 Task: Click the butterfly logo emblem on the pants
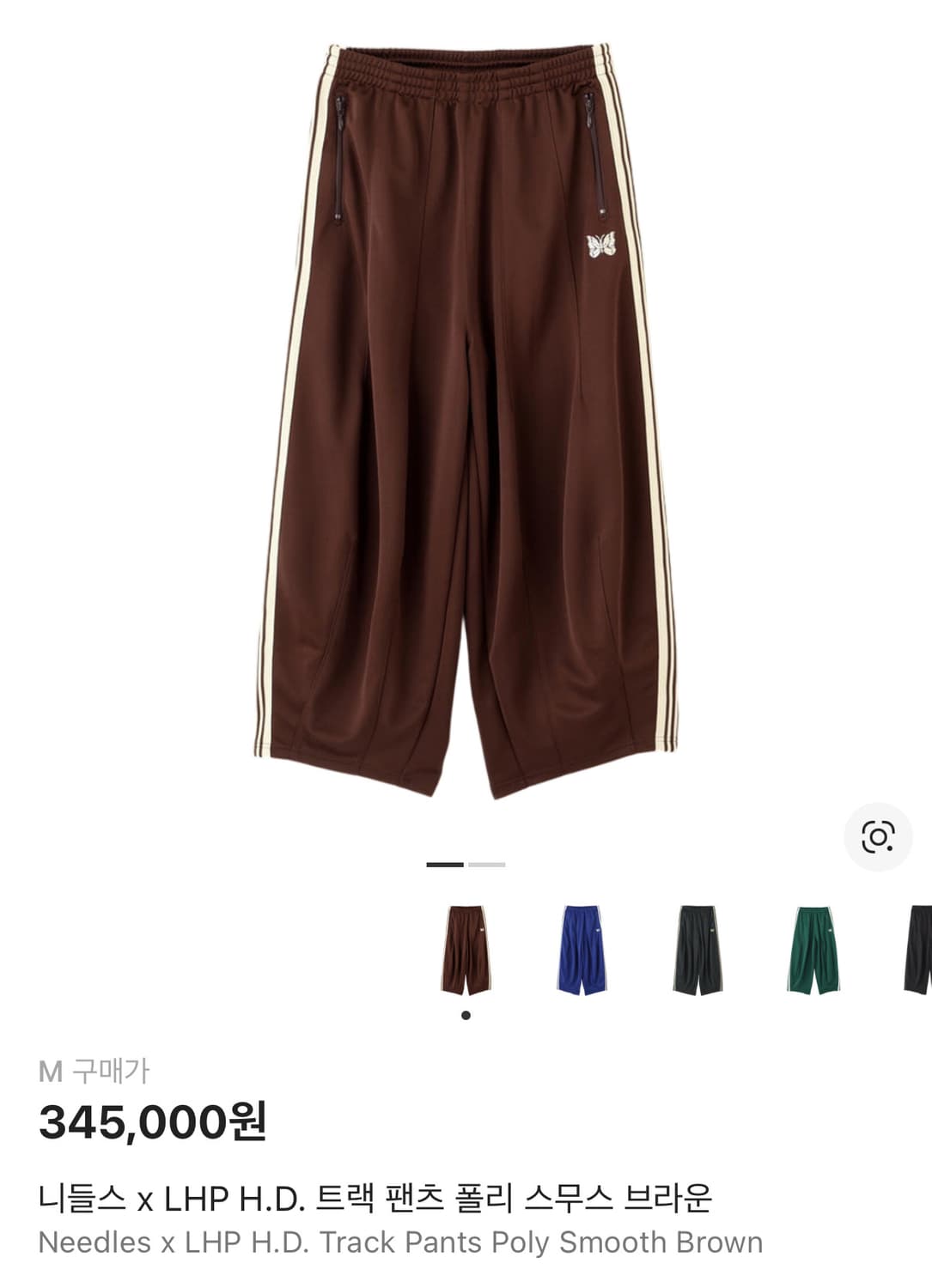[x=601, y=247]
